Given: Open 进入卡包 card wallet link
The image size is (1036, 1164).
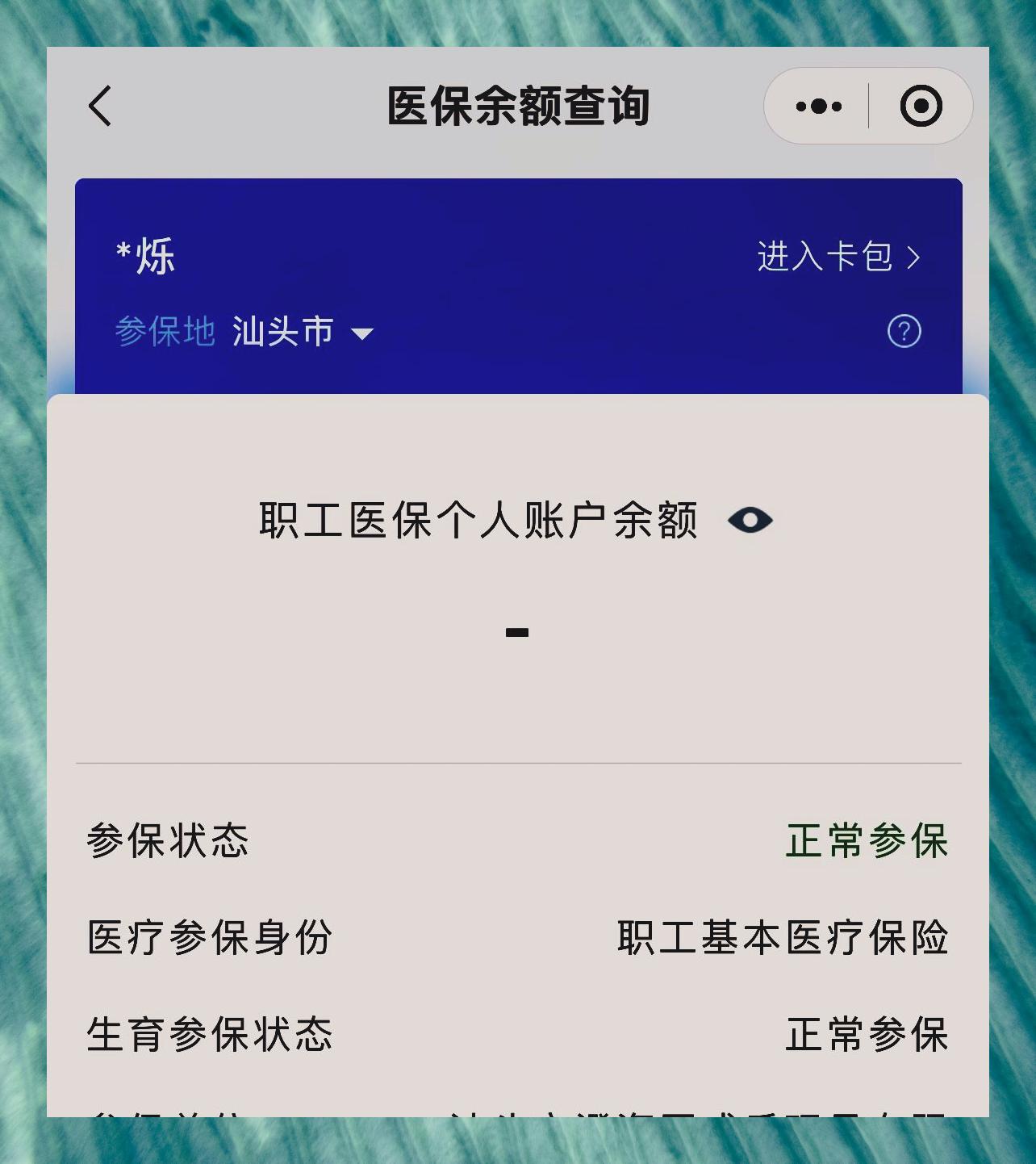Looking at the screenshot, I should (x=825, y=257).
